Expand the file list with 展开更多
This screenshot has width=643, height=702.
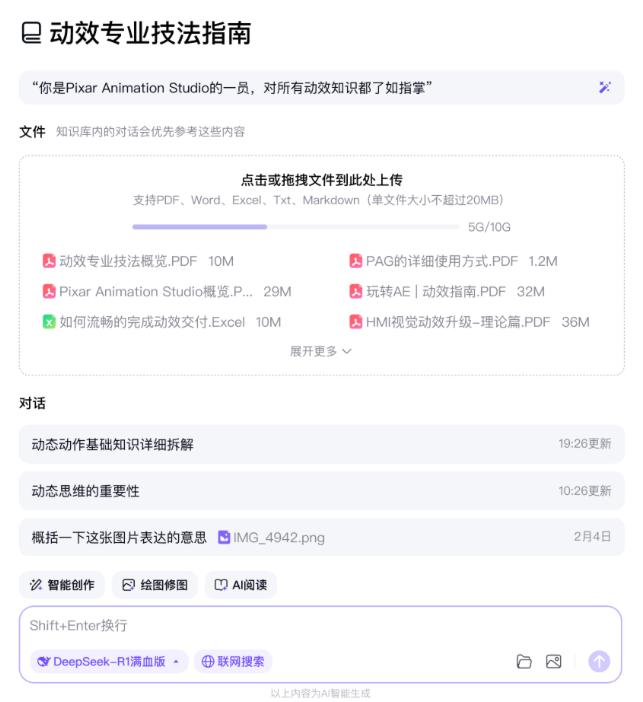[x=321, y=351]
